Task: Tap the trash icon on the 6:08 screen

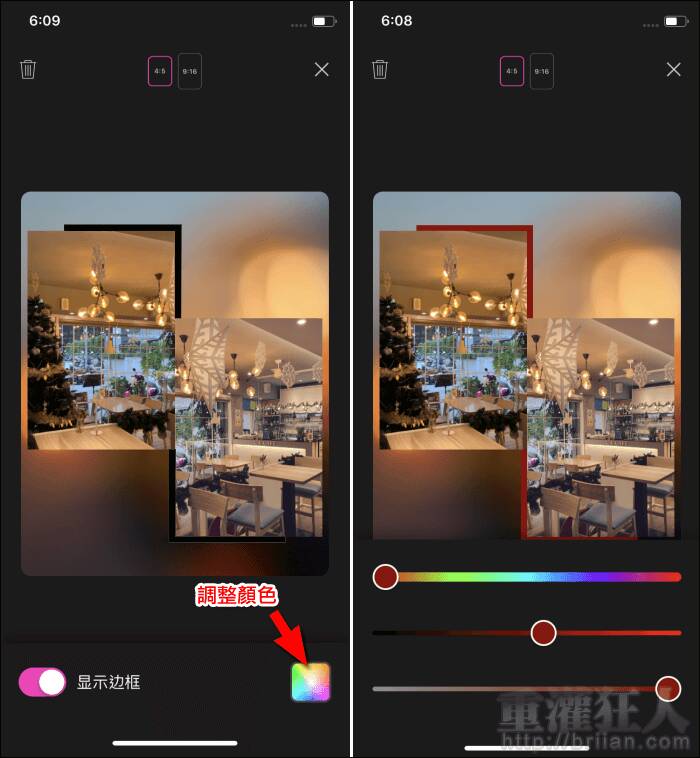Action: [x=380, y=70]
